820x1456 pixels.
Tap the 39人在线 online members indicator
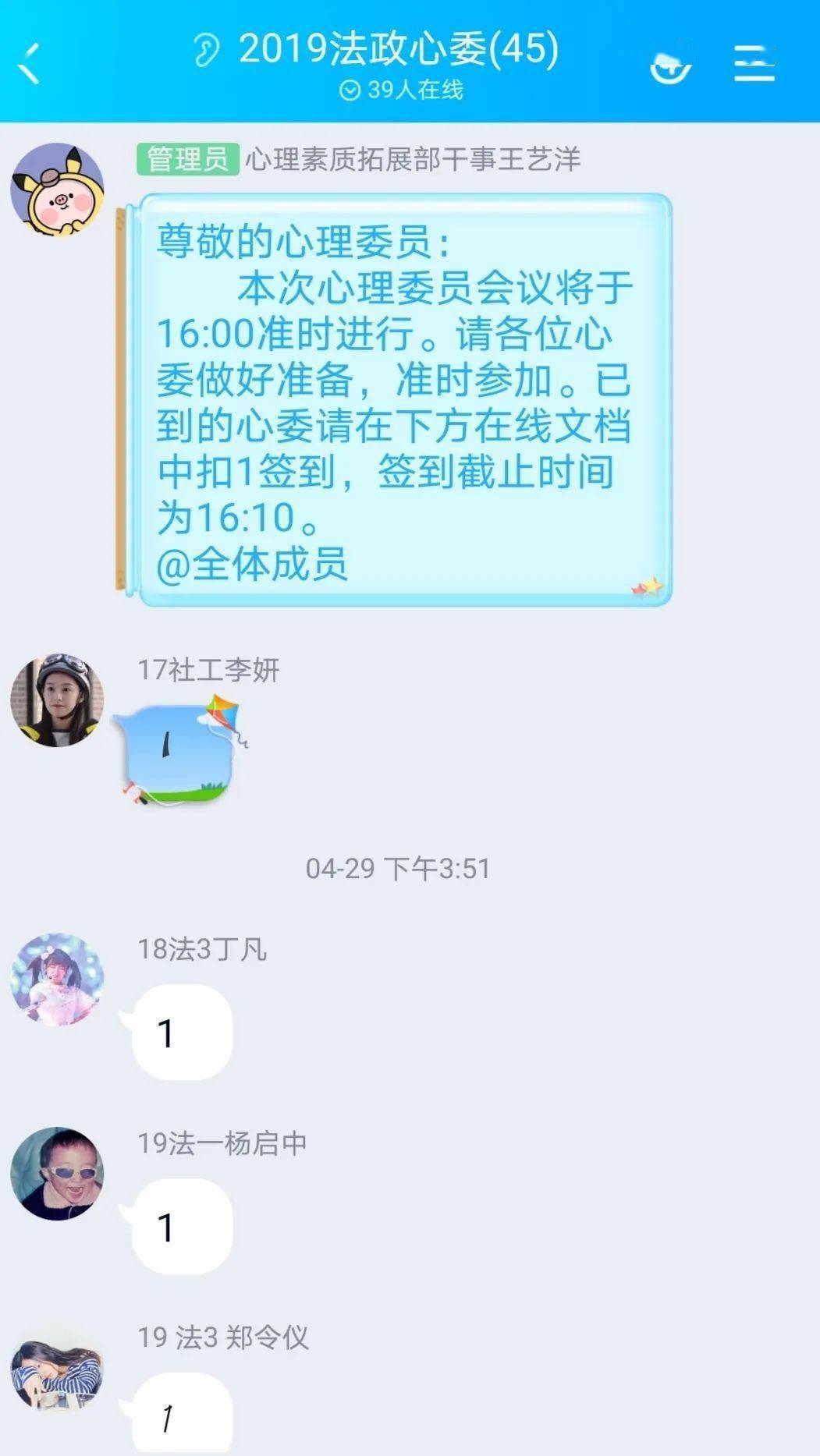(x=402, y=90)
